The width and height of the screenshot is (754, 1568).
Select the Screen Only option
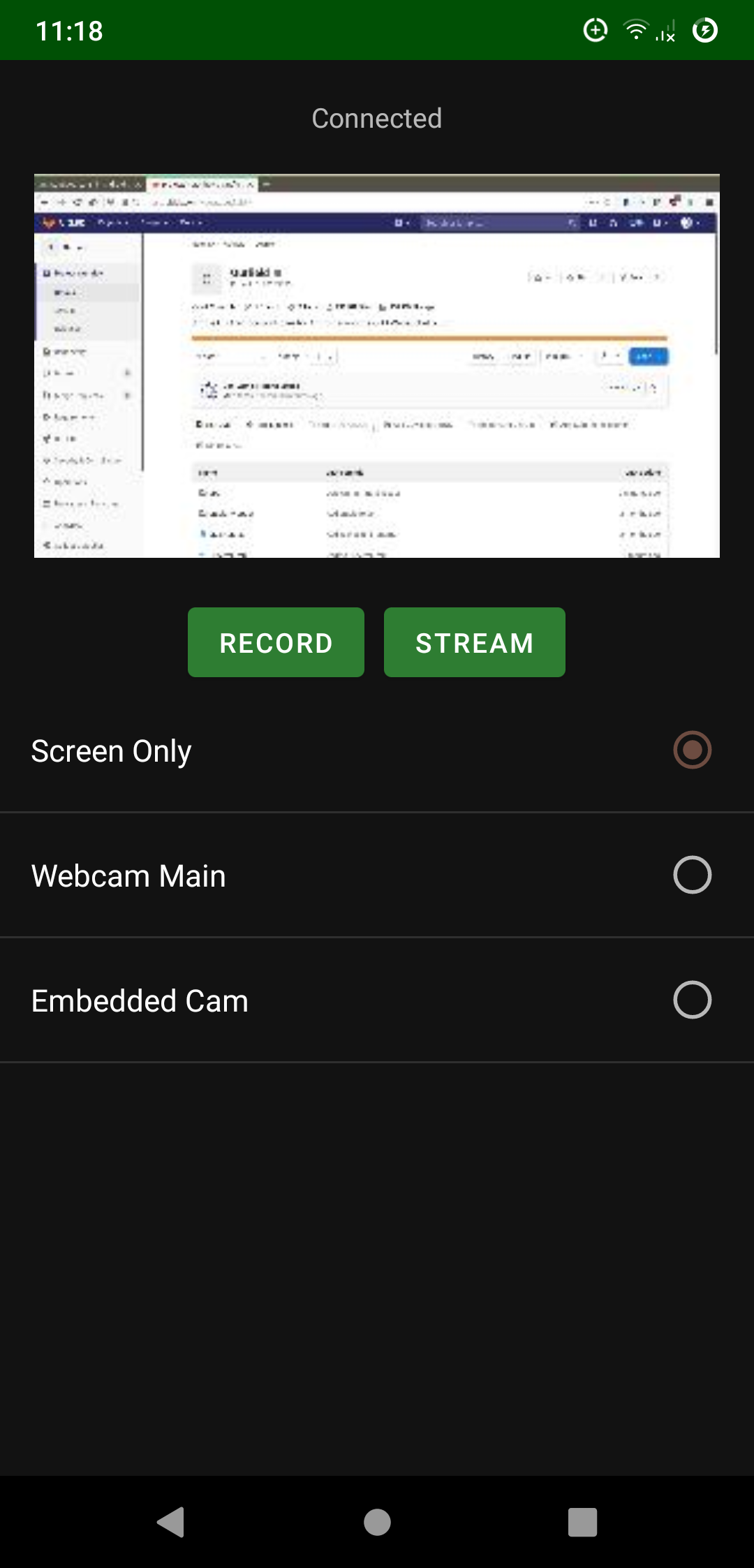tap(691, 750)
